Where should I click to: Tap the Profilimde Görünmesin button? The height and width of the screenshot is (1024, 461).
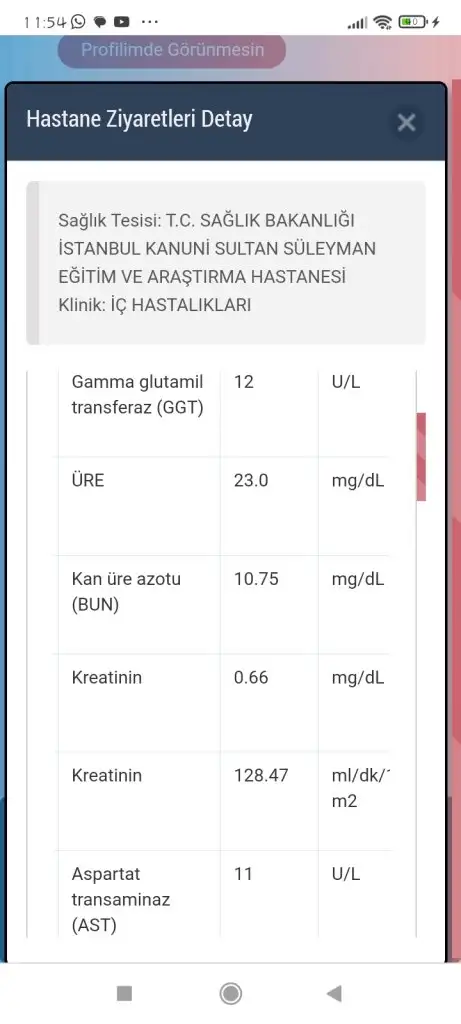172,50
